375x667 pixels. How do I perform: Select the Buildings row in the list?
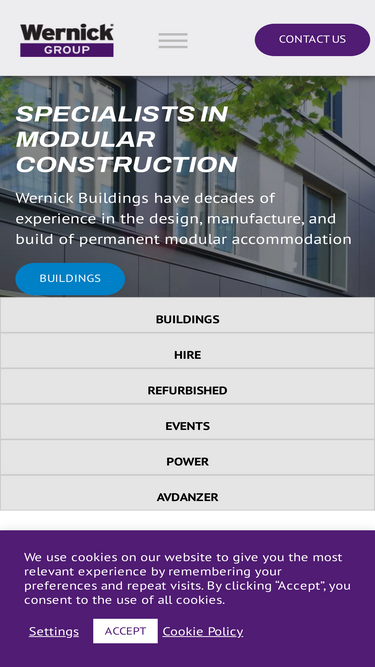pos(188,315)
